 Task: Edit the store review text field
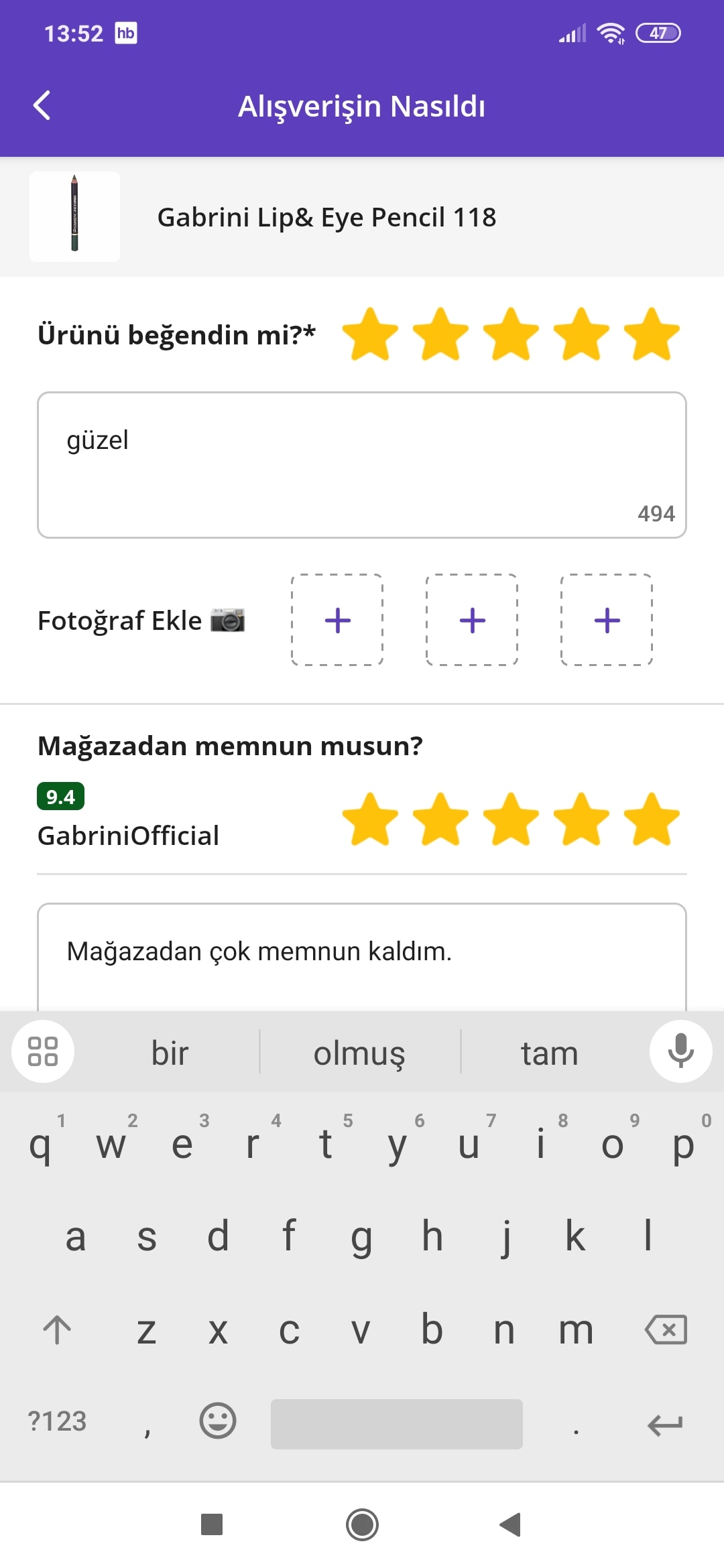click(361, 955)
